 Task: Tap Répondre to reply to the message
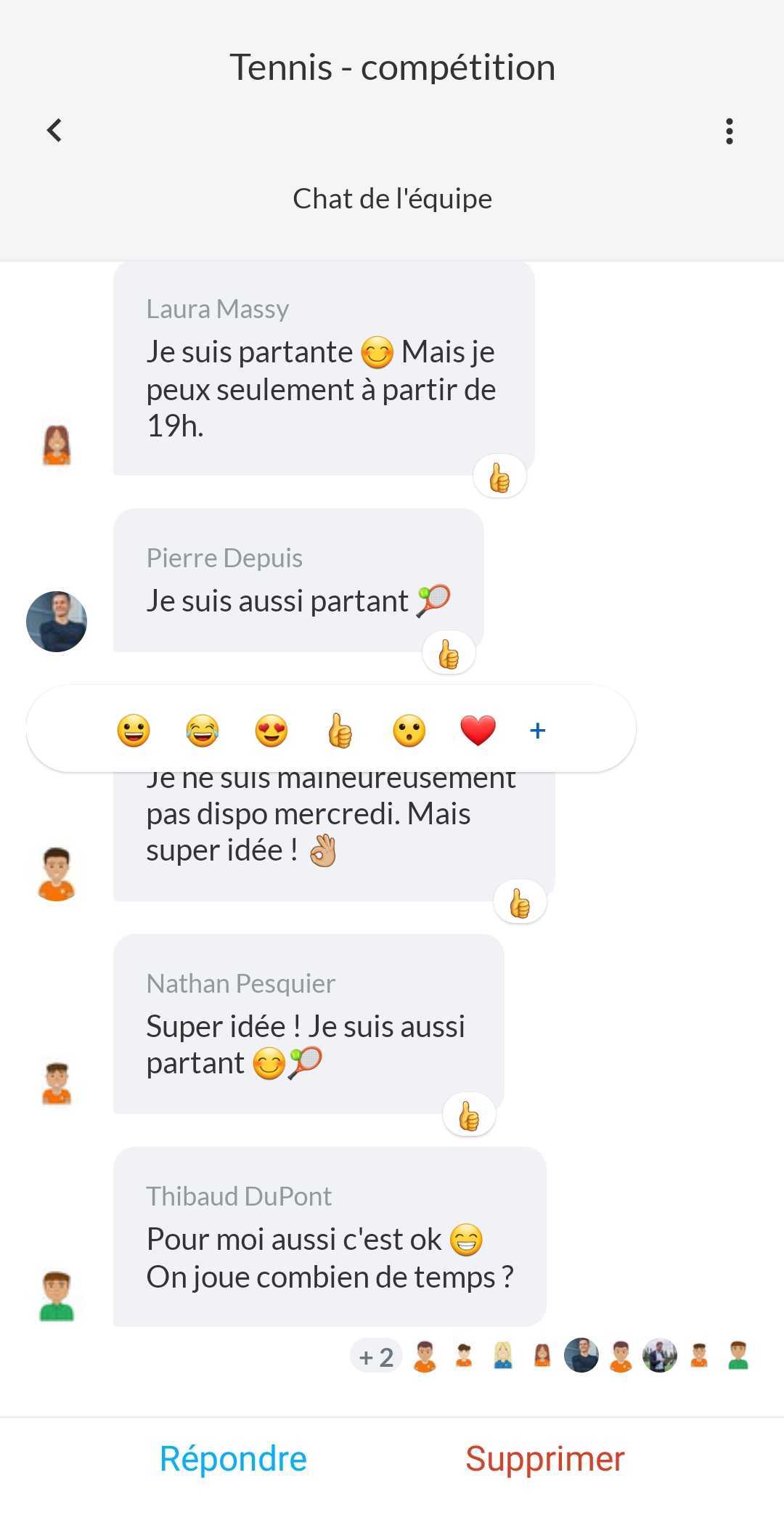point(233,1458)
